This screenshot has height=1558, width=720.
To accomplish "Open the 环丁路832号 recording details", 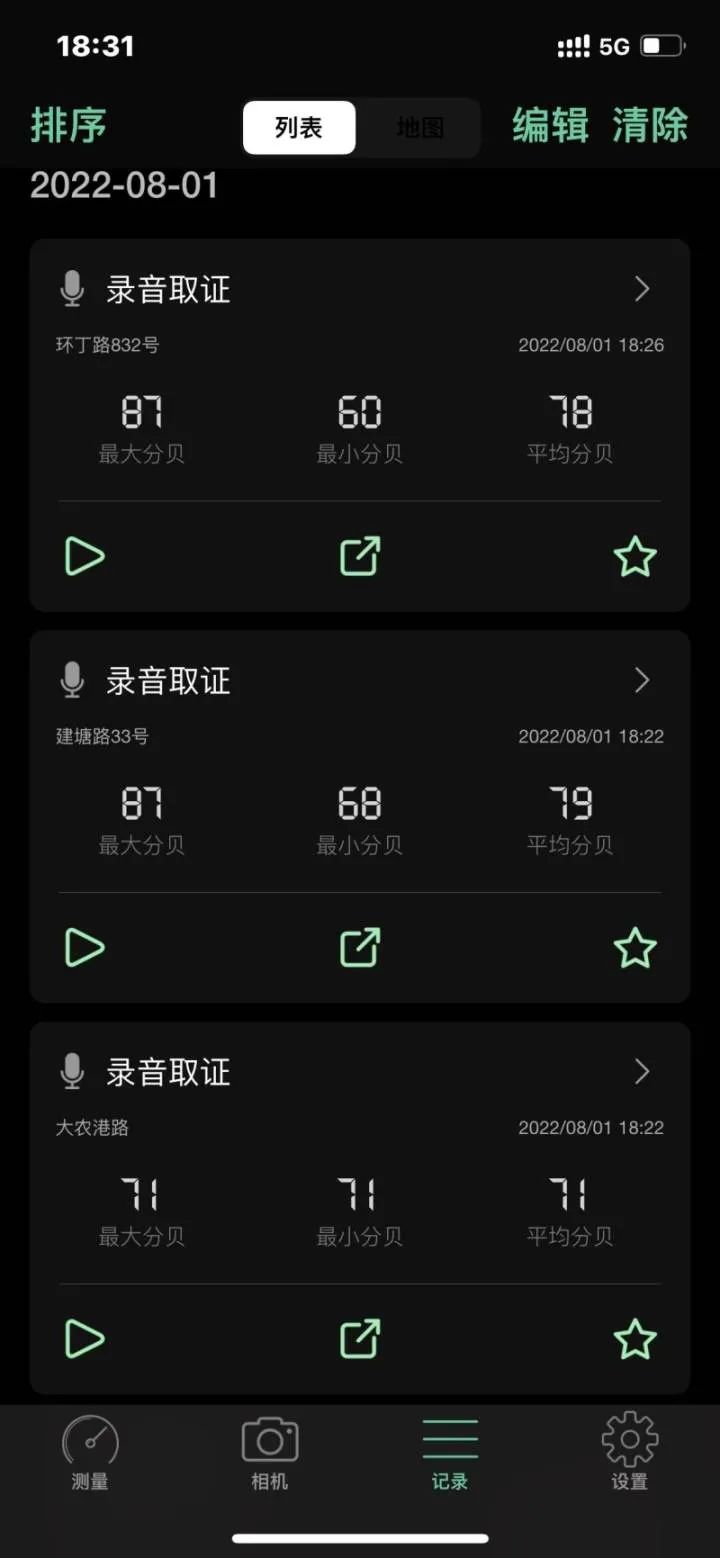I will point(642,290).
